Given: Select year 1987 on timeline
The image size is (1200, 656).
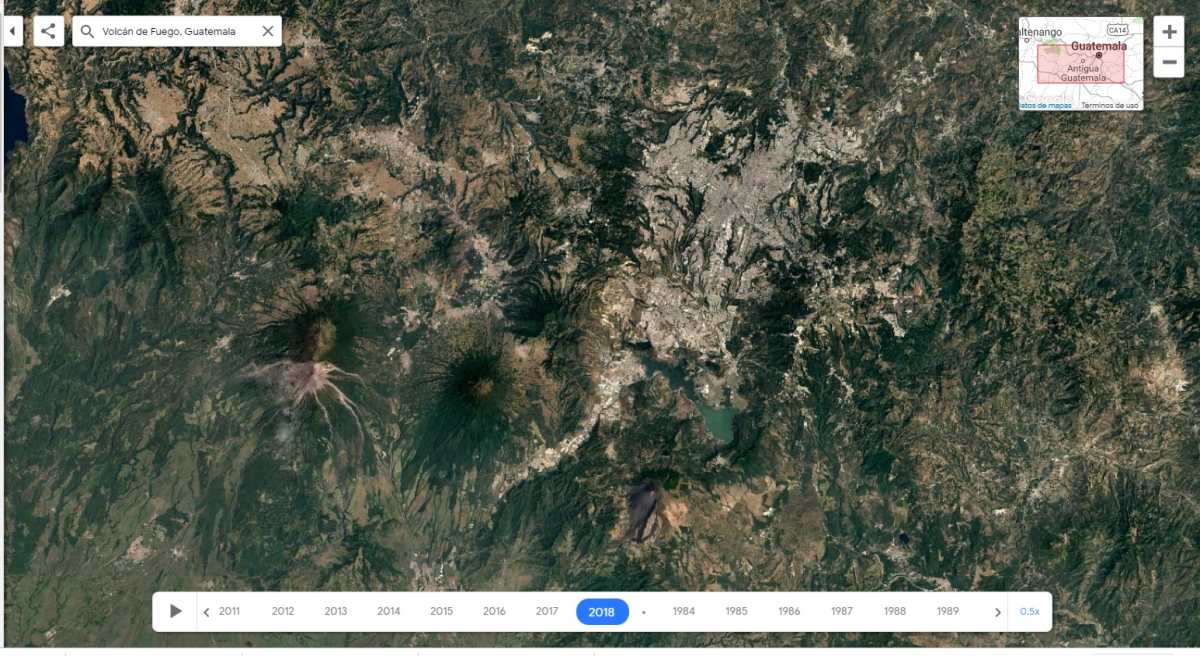Looking at the screenshot, I should tap(842, 611).
